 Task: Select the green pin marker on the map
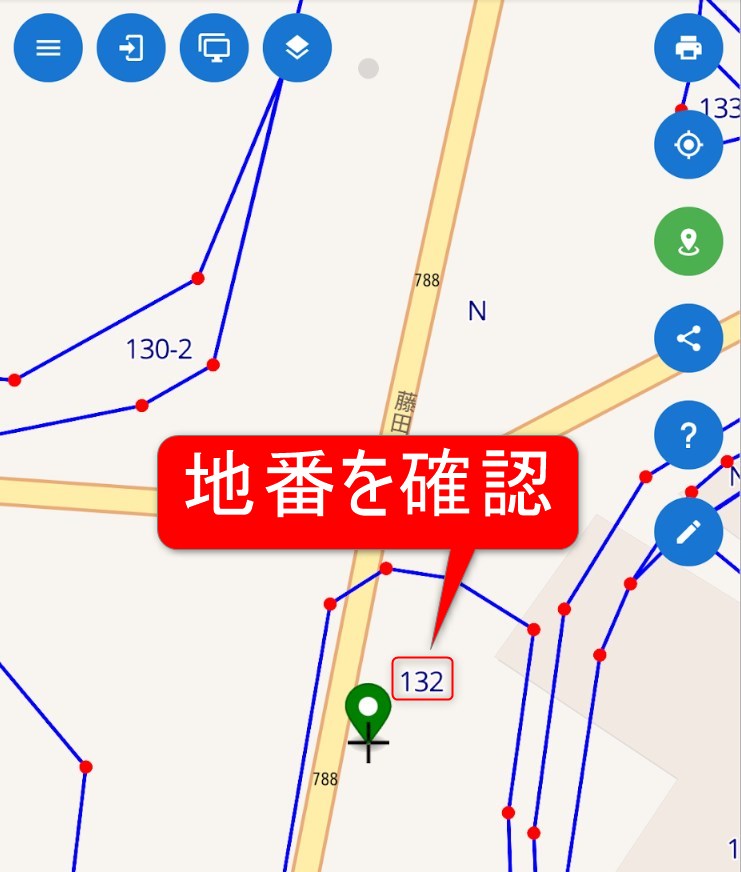368,710
